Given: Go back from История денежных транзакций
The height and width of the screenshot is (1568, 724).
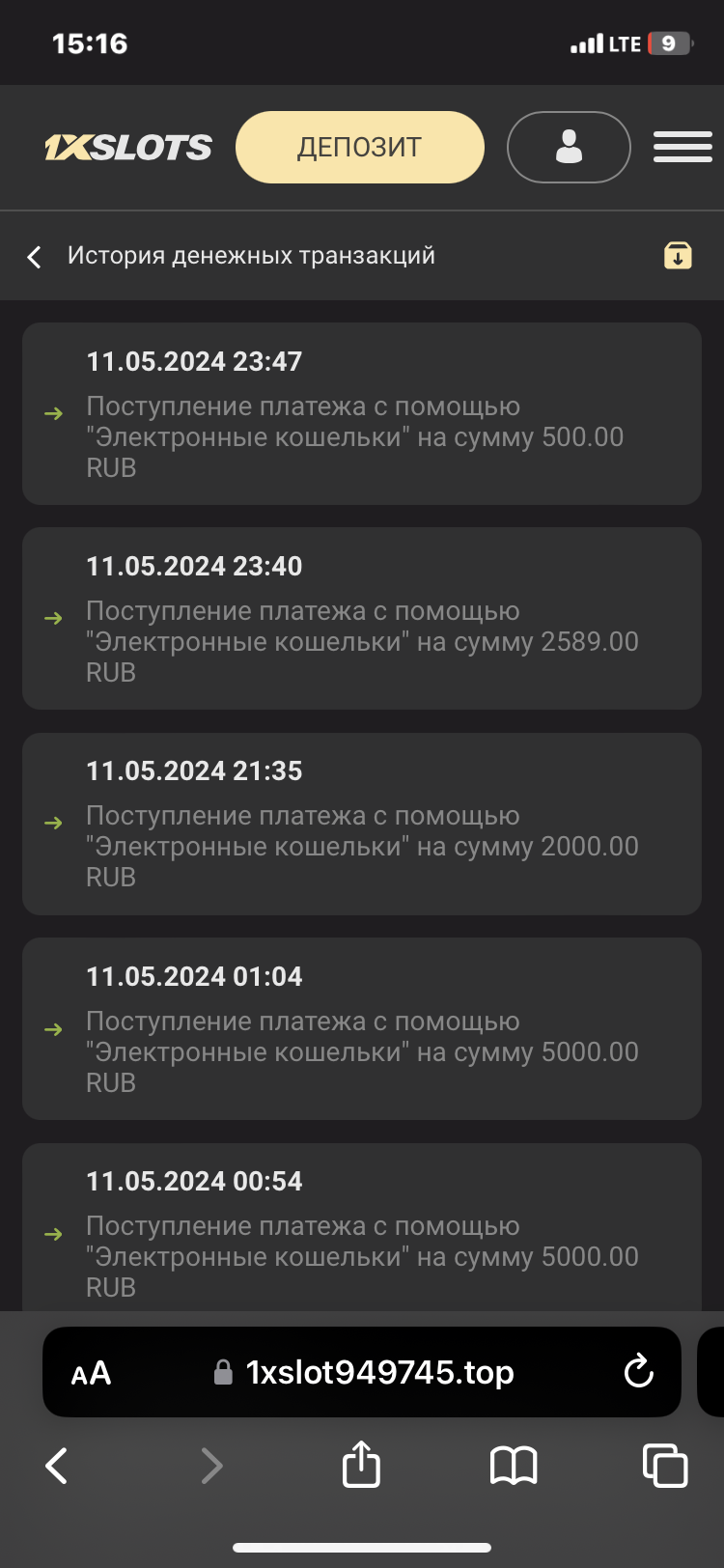Looking at the screenshot, I should (x=35, y=256).
